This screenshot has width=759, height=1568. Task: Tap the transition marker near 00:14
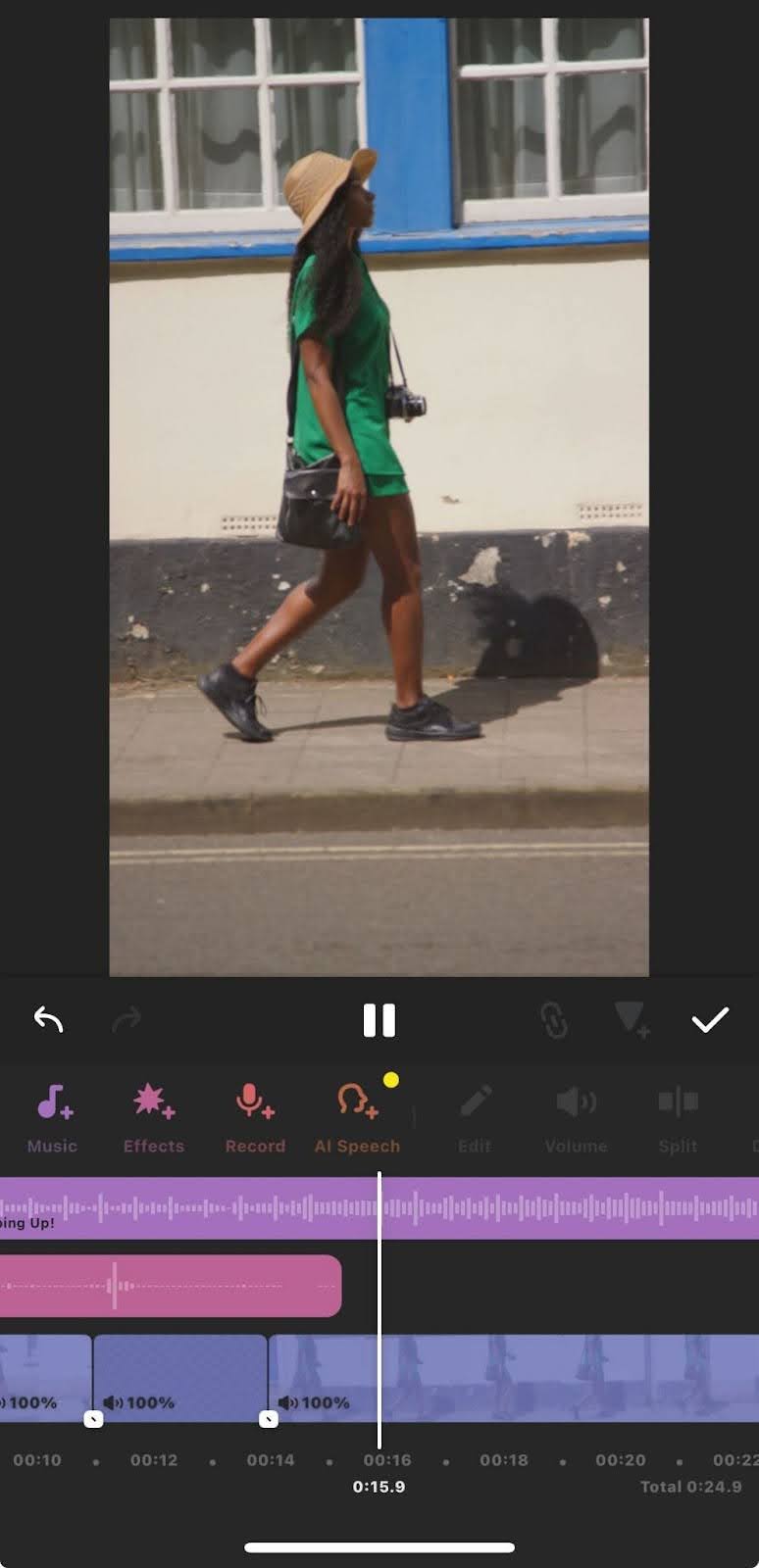click(268, 1419)
